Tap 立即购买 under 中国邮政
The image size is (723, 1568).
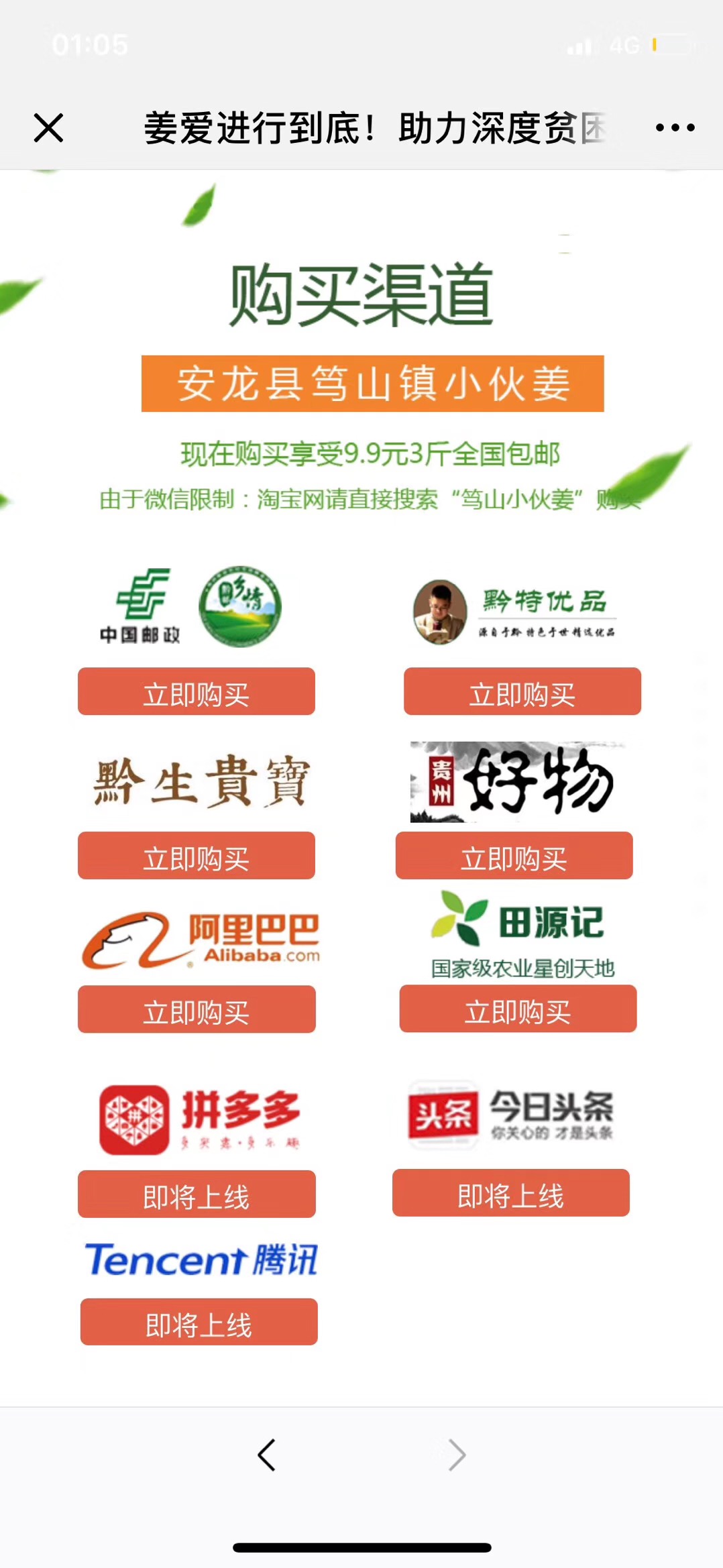coord(196,692)
